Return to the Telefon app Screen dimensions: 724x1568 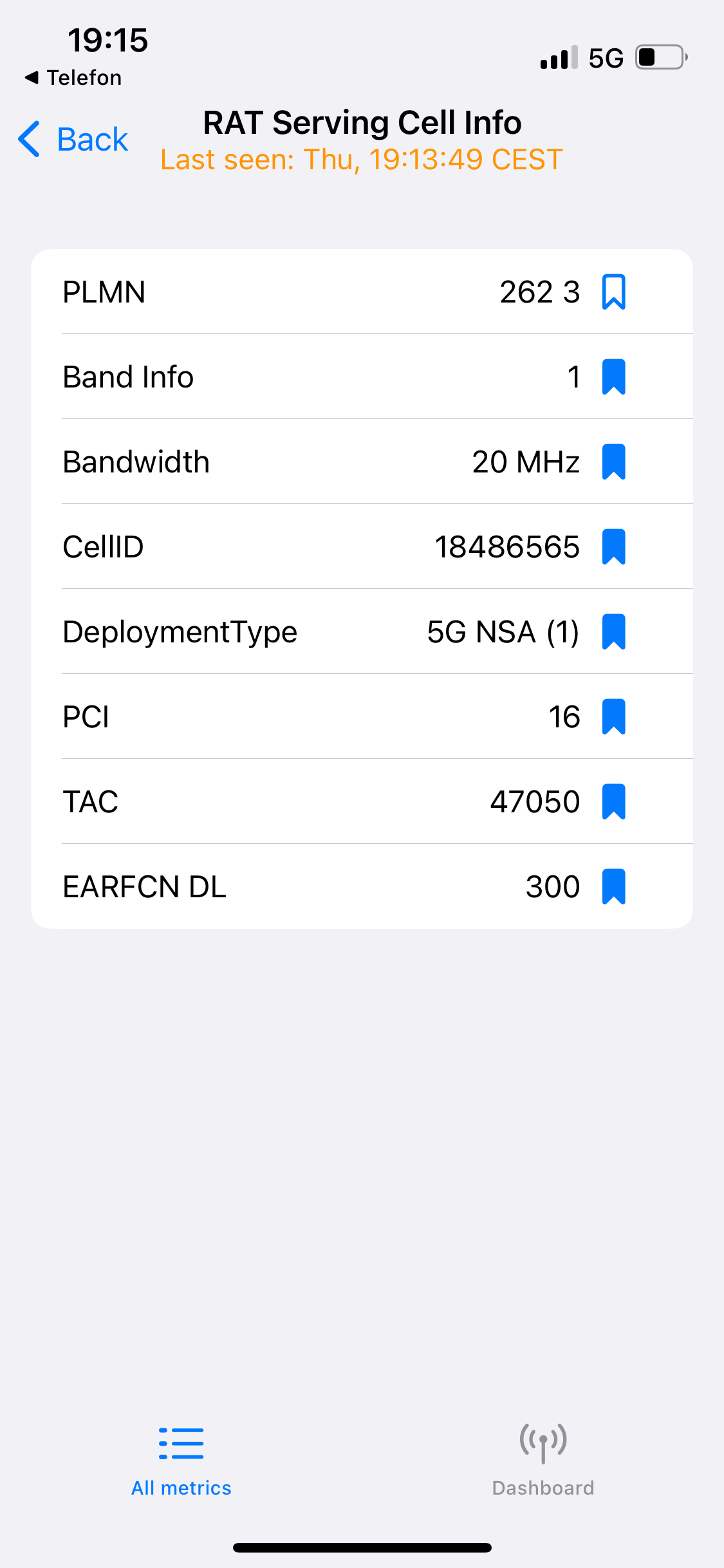pyautogui.click(x=73, y=77)
